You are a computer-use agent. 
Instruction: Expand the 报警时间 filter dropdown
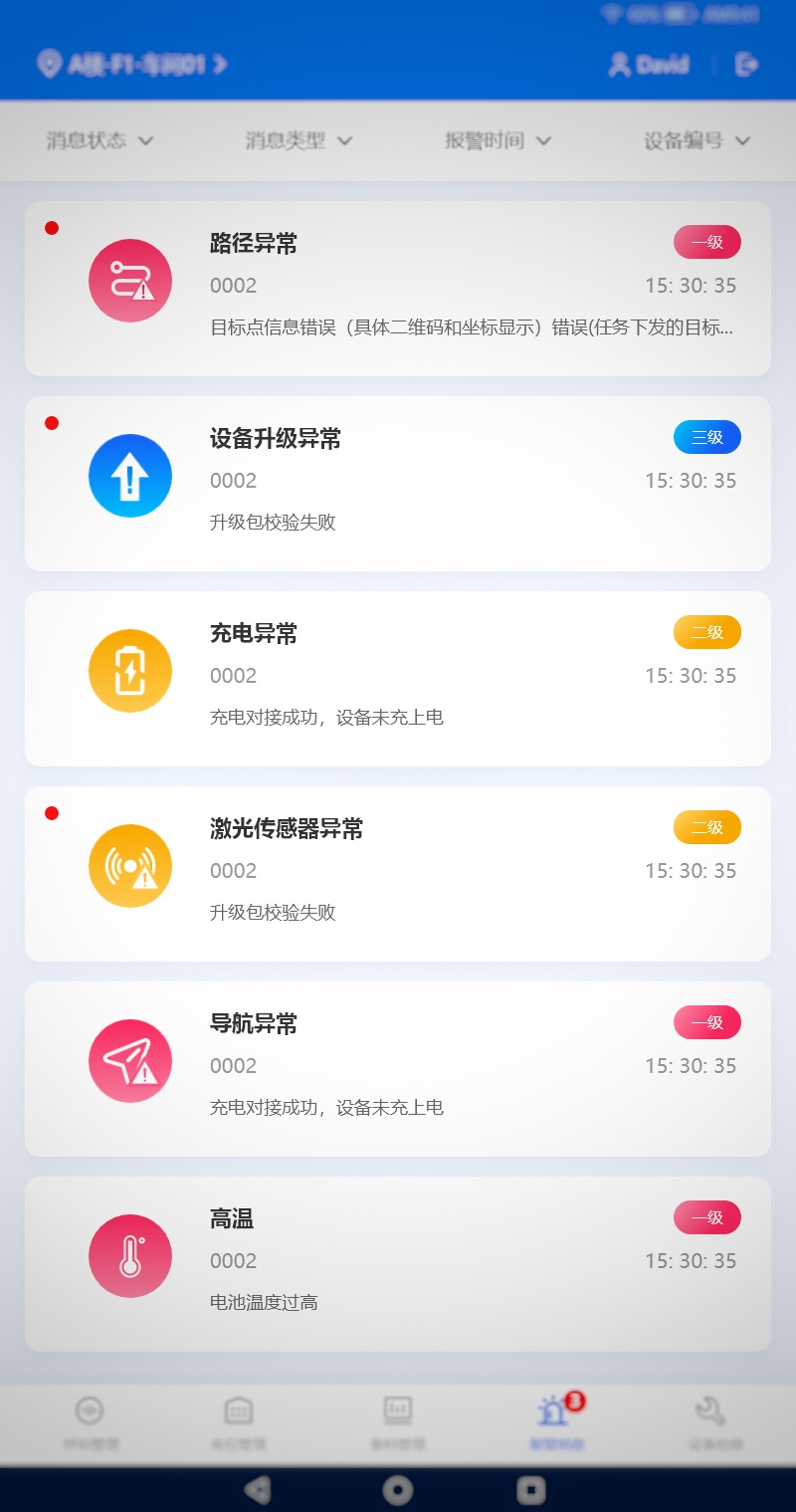pyautogui.click(x=497, y=140)
